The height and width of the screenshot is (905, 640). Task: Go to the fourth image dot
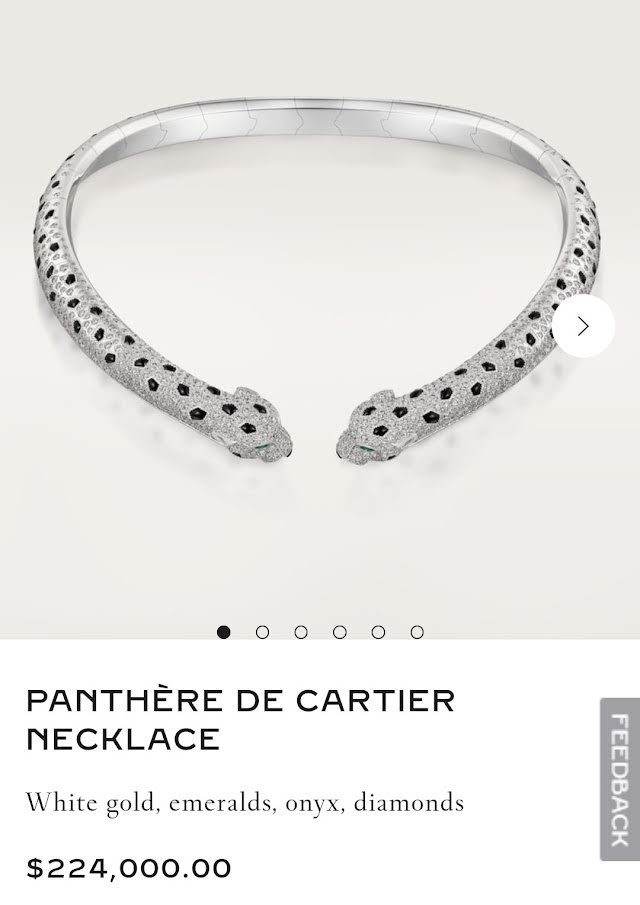(x=340, y=632)
